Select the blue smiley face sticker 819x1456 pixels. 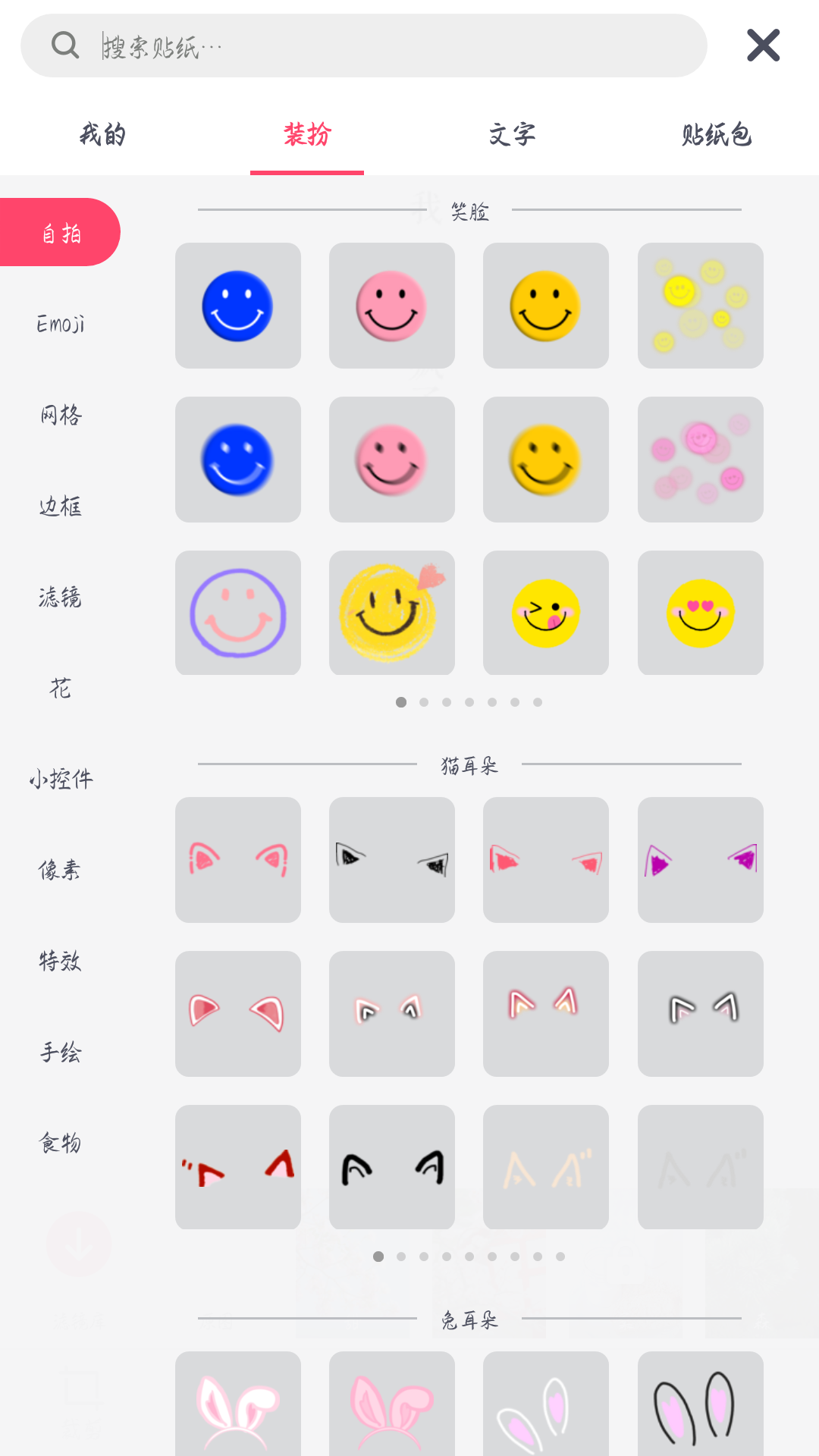(x=237, y=306)
